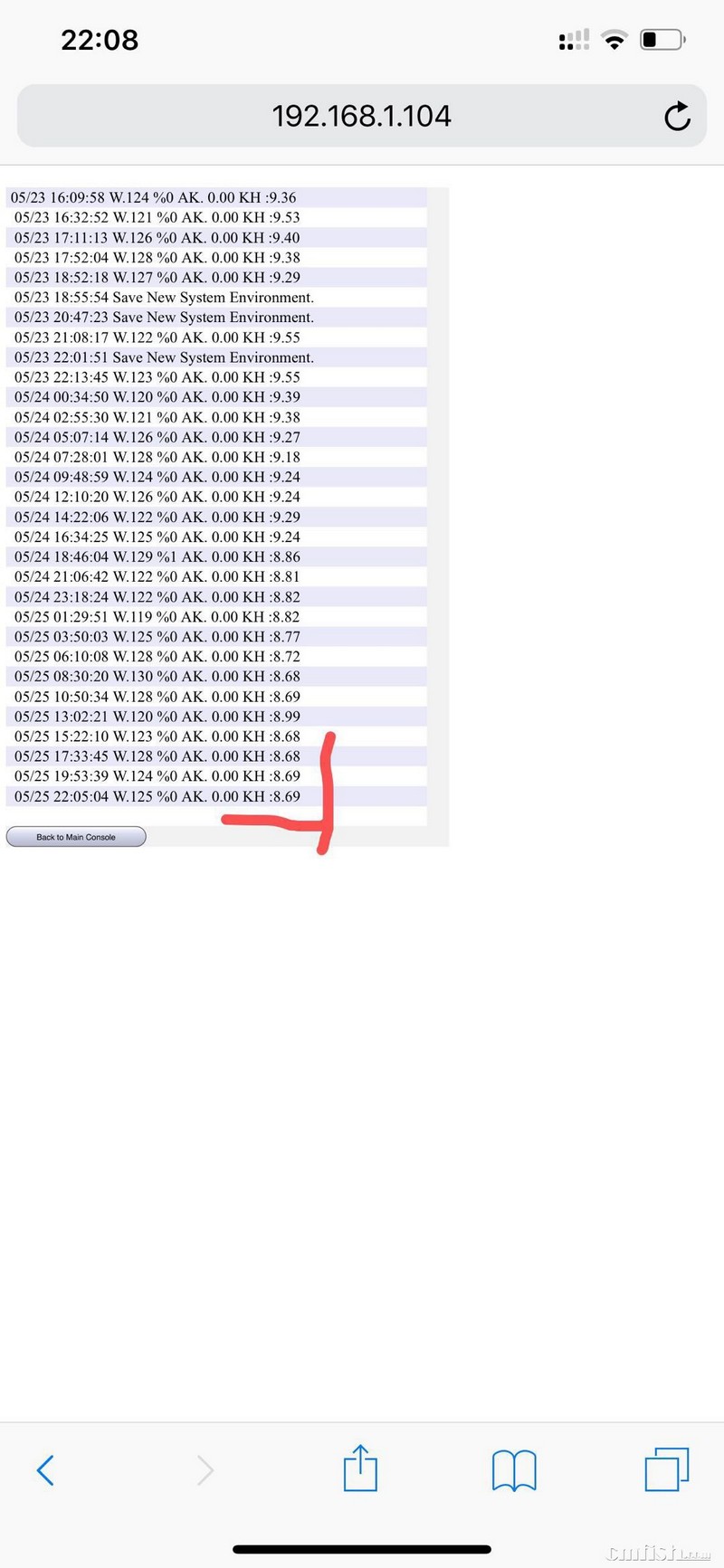Reload the current page
This screenshot has height=1568, width=724.
pos(677,116)
